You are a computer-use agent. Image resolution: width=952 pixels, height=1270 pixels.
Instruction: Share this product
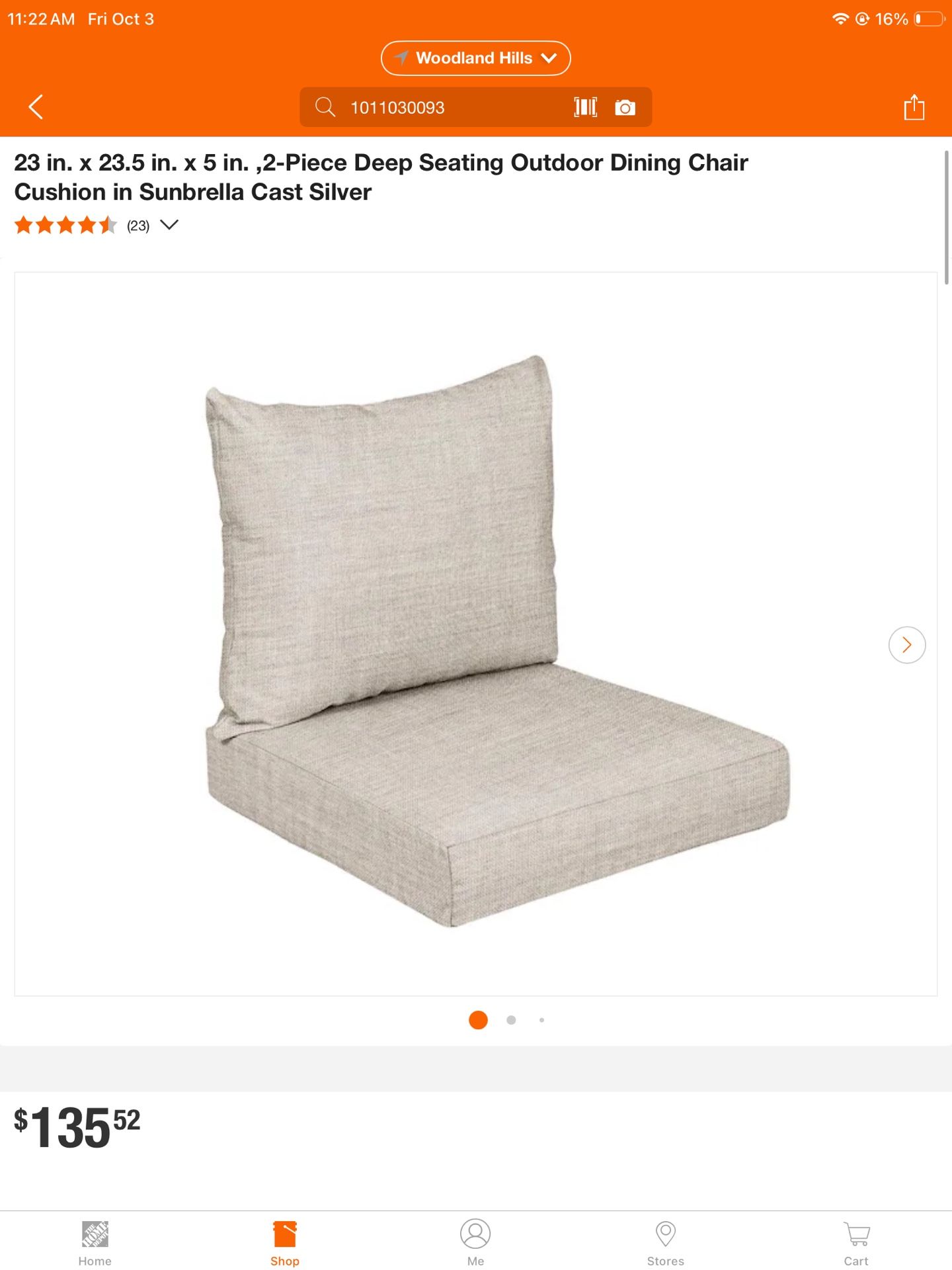[x=914, y=106]
